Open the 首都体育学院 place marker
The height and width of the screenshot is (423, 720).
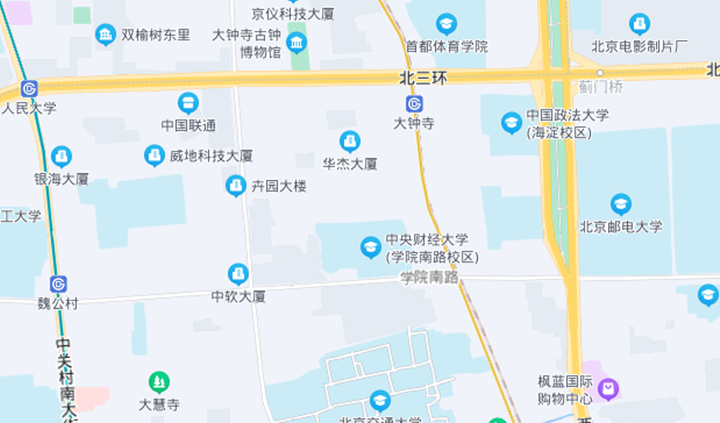446,24
